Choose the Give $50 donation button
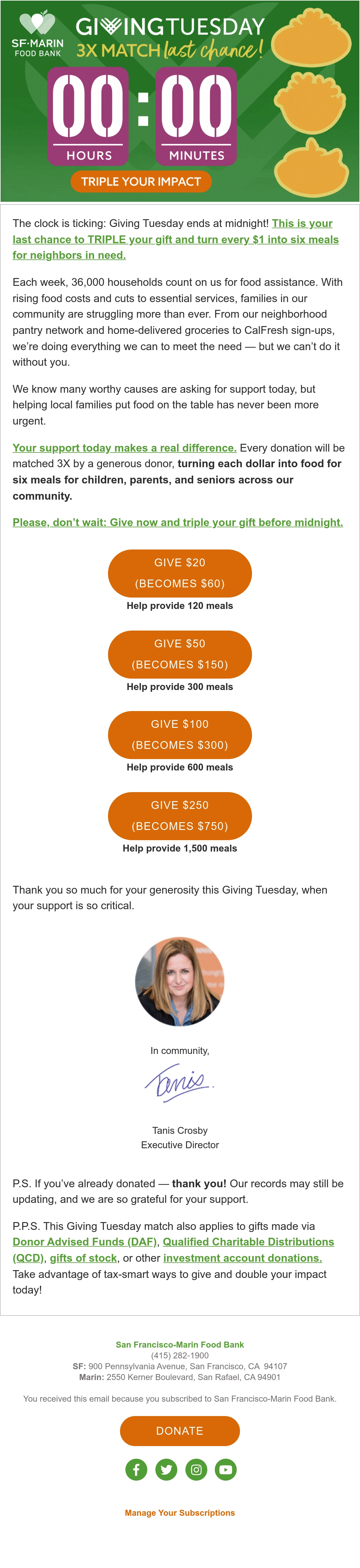The image size is (360, 1568). click(x=180, y=654)
